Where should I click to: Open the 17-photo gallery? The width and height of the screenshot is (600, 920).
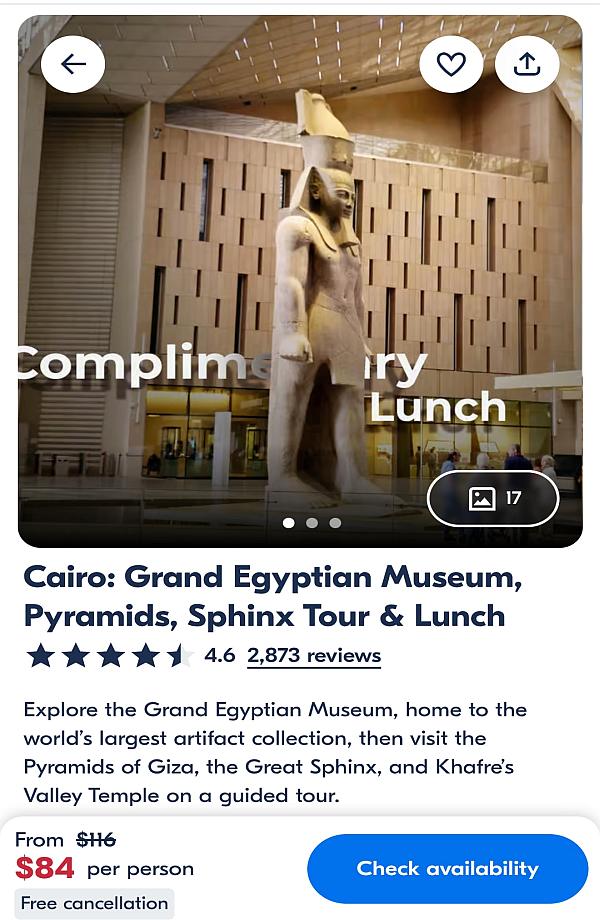coord(493,498)
